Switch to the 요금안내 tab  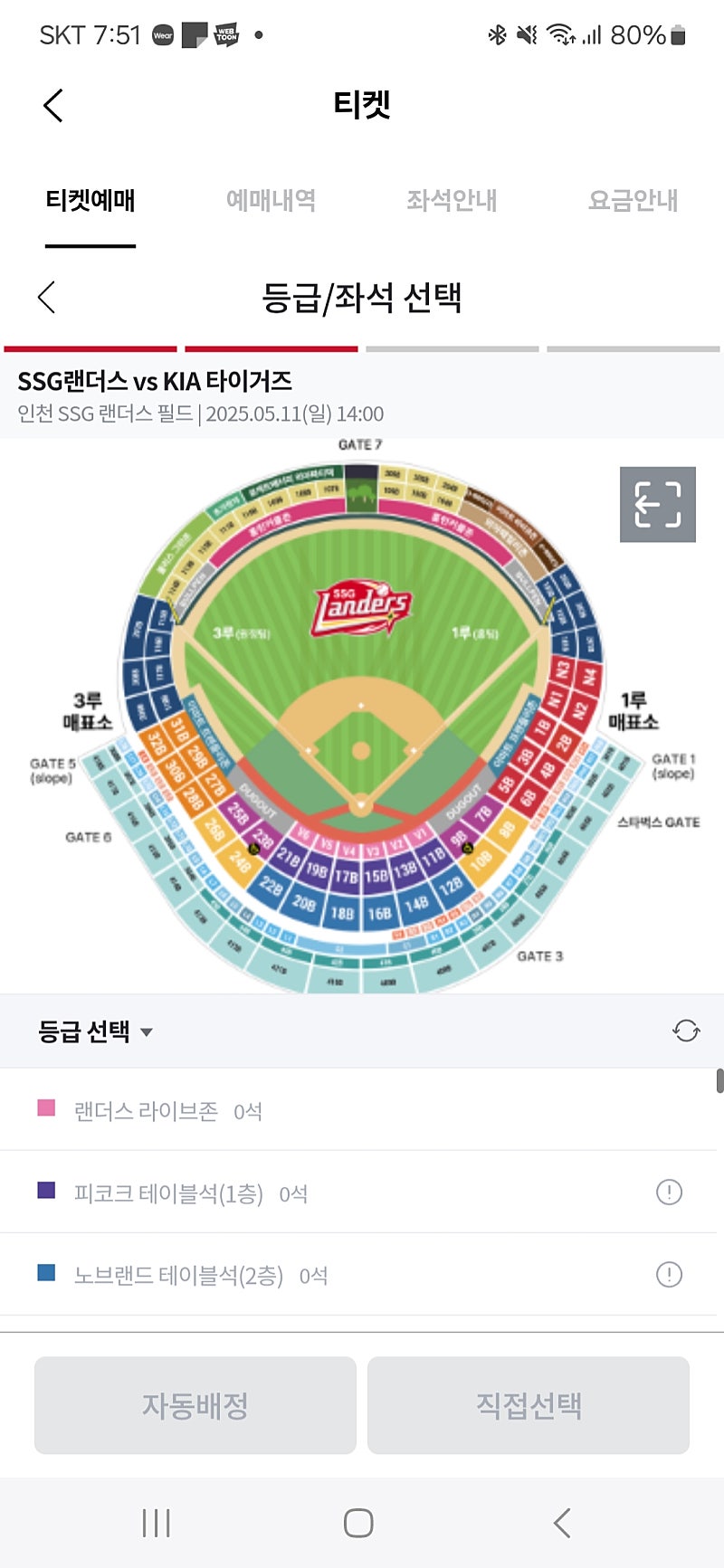[633, 200]
